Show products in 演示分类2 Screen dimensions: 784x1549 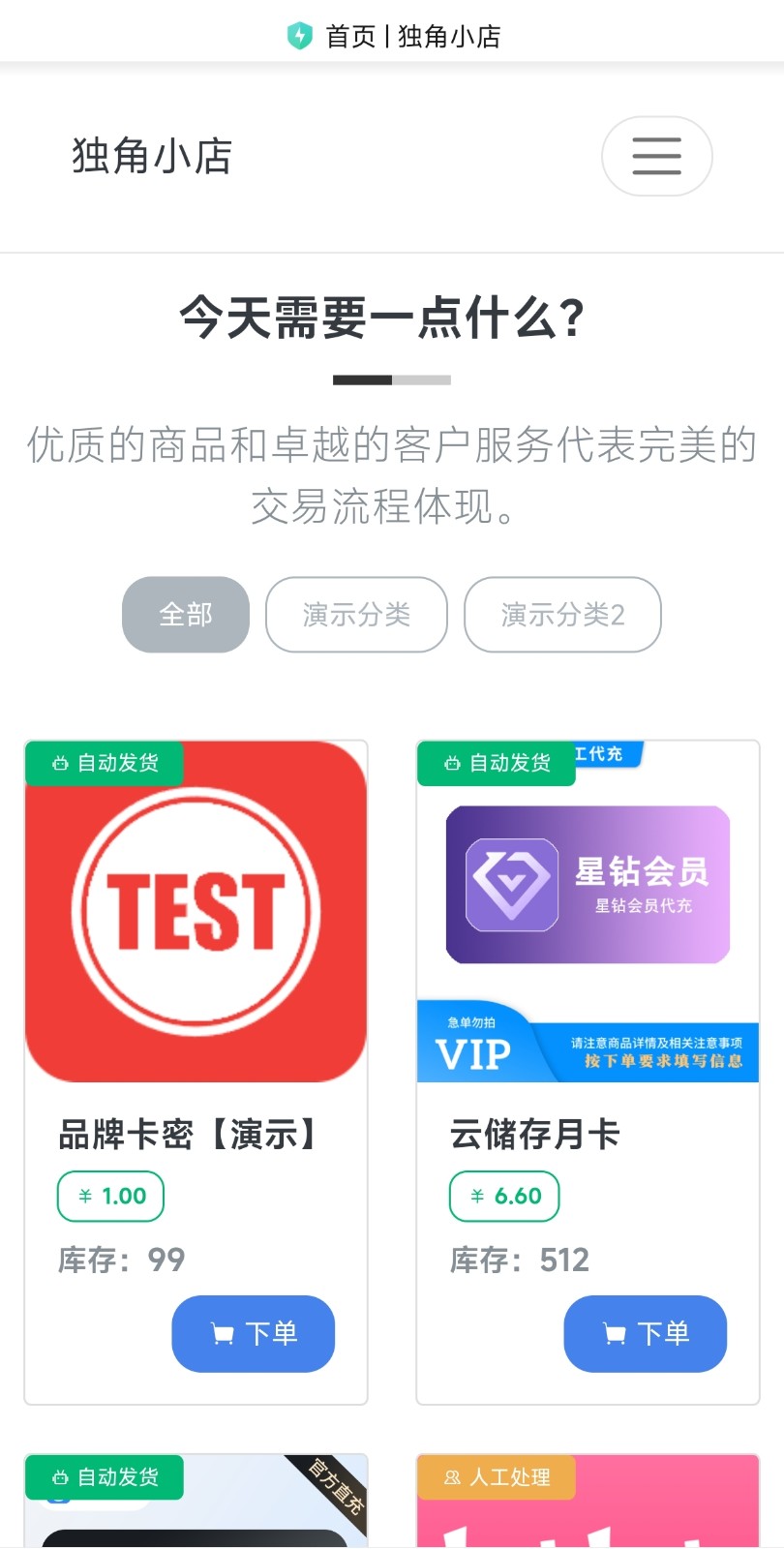coord(562,615)
